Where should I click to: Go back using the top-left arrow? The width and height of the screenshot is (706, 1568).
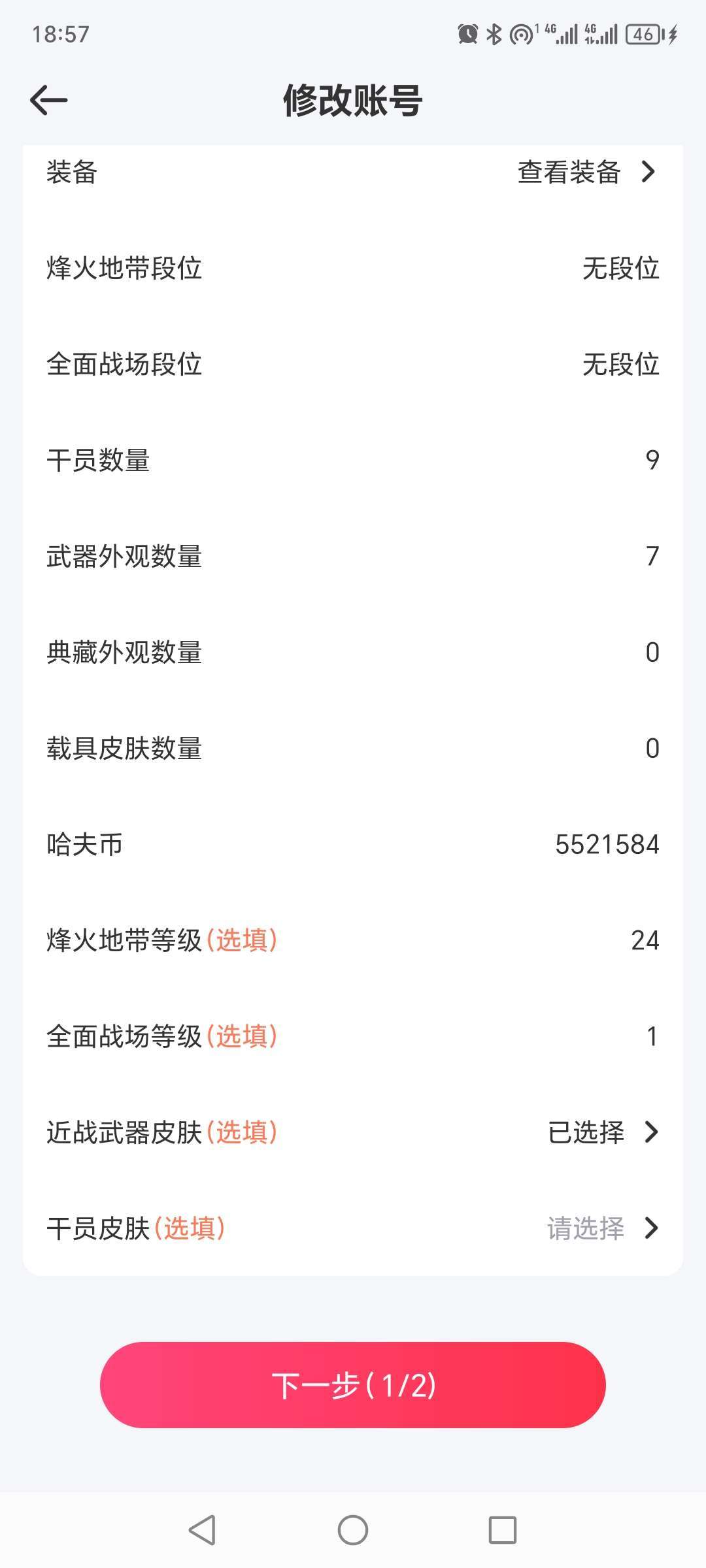(x=49, y=100)
